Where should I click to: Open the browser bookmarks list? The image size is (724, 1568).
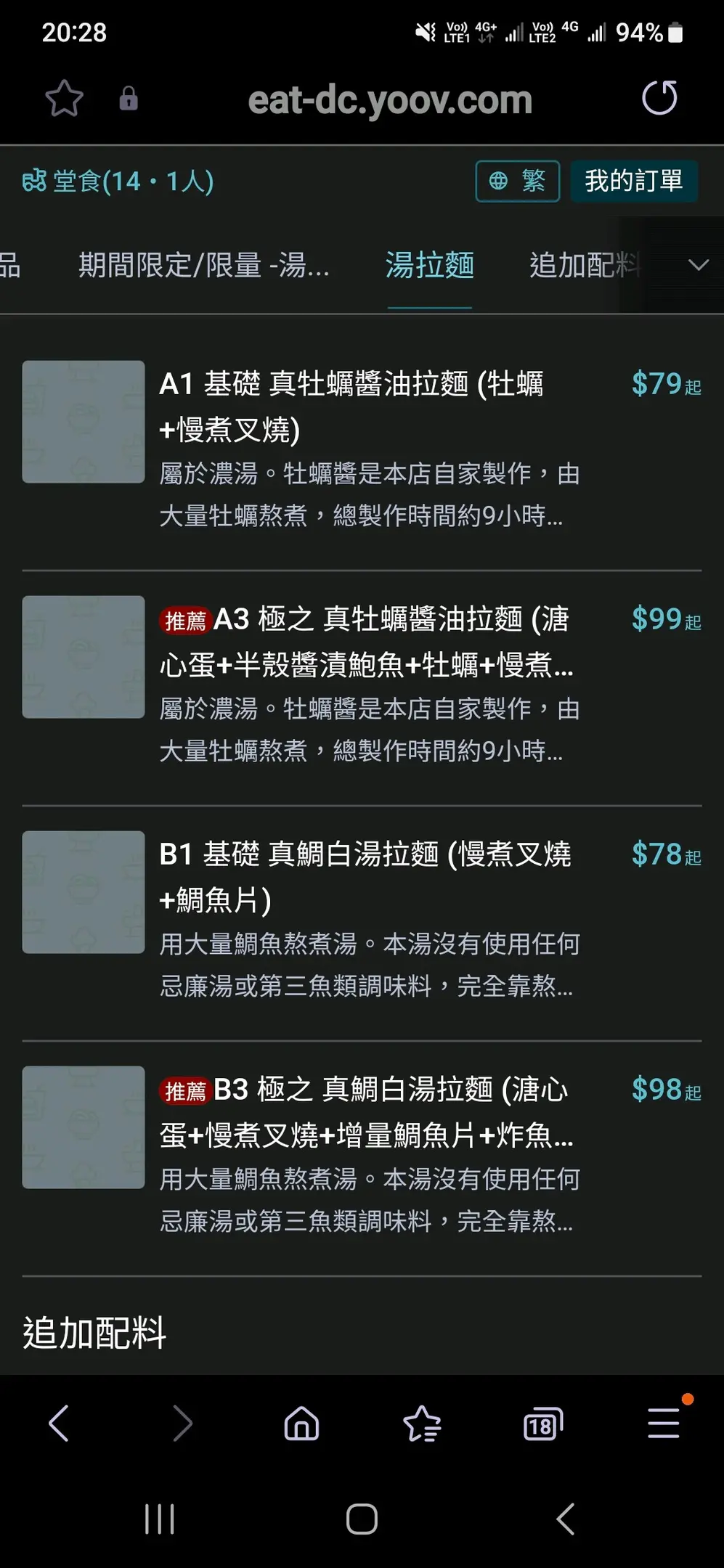[x=422, y=1424]
